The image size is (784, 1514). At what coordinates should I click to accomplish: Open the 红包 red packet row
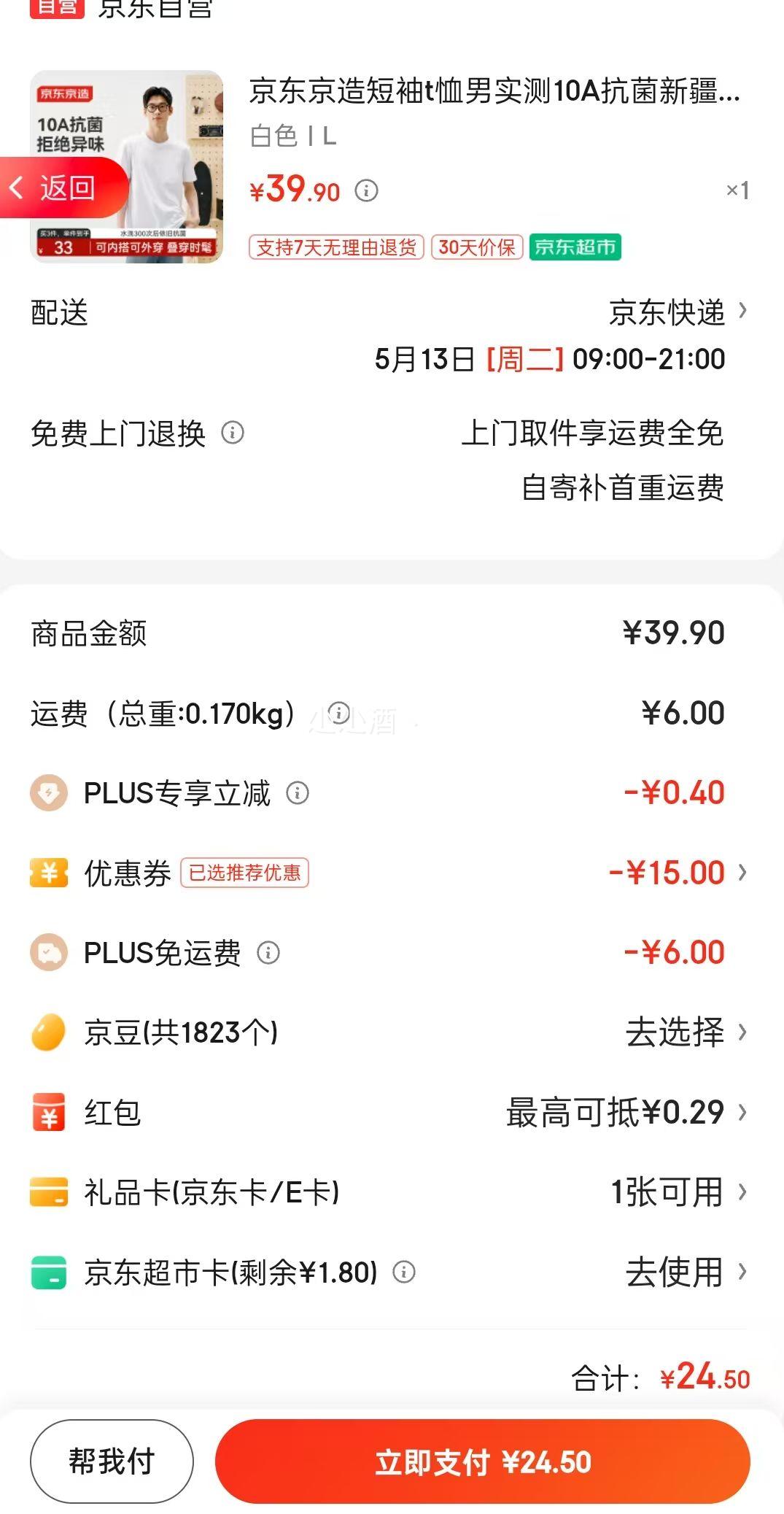tap(392, 1113)
